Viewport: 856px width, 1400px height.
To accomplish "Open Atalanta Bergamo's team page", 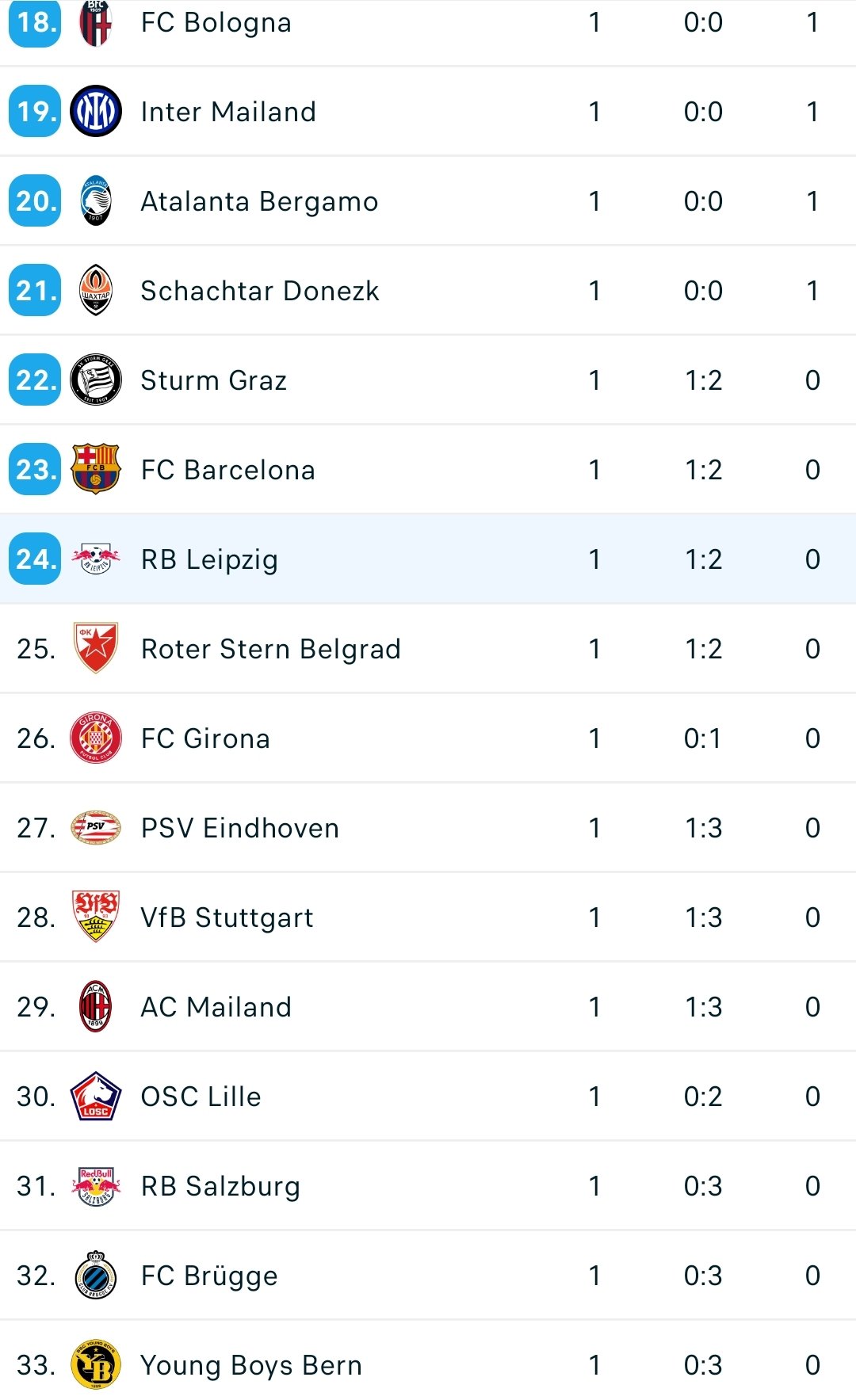I will pos(428,201).
